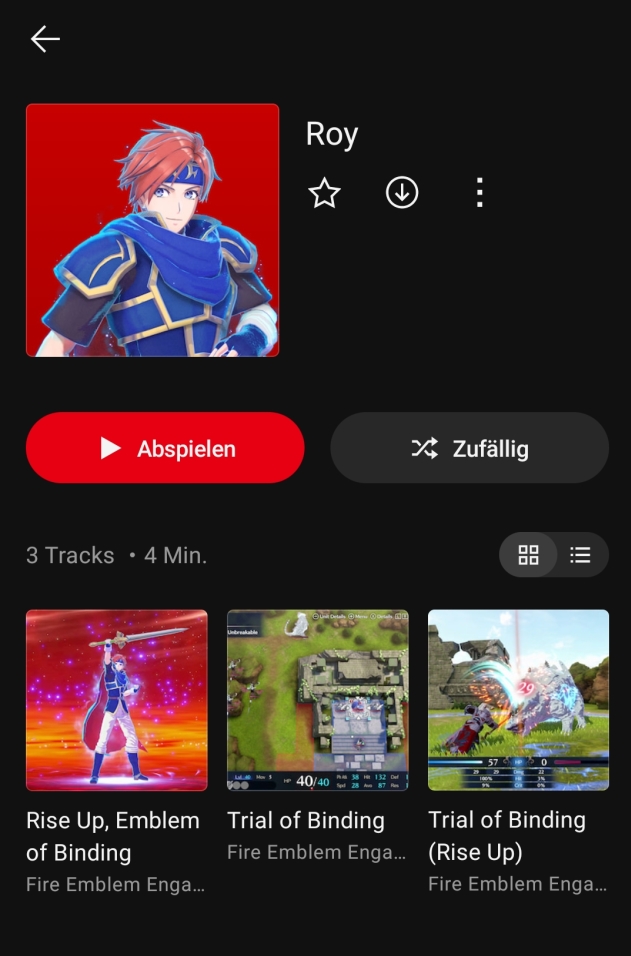Start shuffle with Zufällig button
This screenshot has width=631, height=956.
pyautogui.click(x=469, y=448)
